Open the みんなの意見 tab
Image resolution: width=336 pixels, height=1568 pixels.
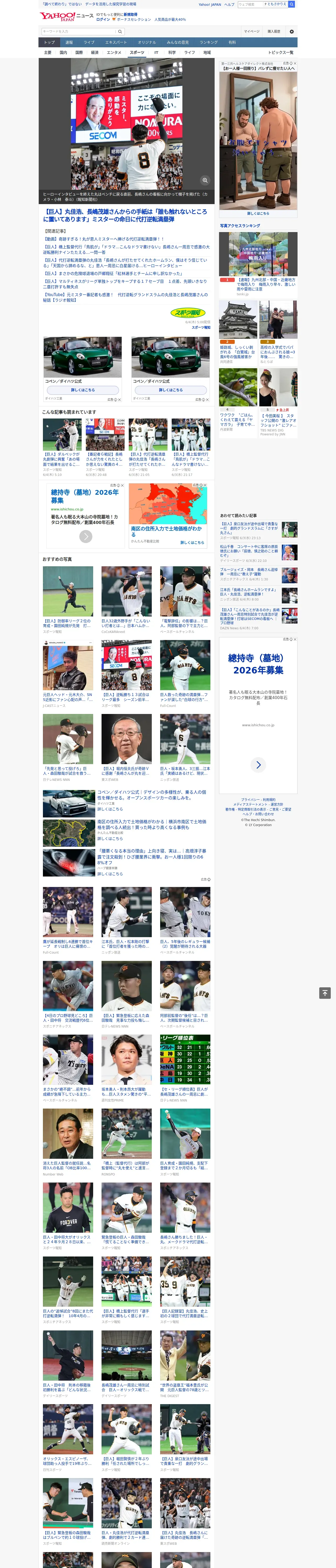[x=177, y=43]
